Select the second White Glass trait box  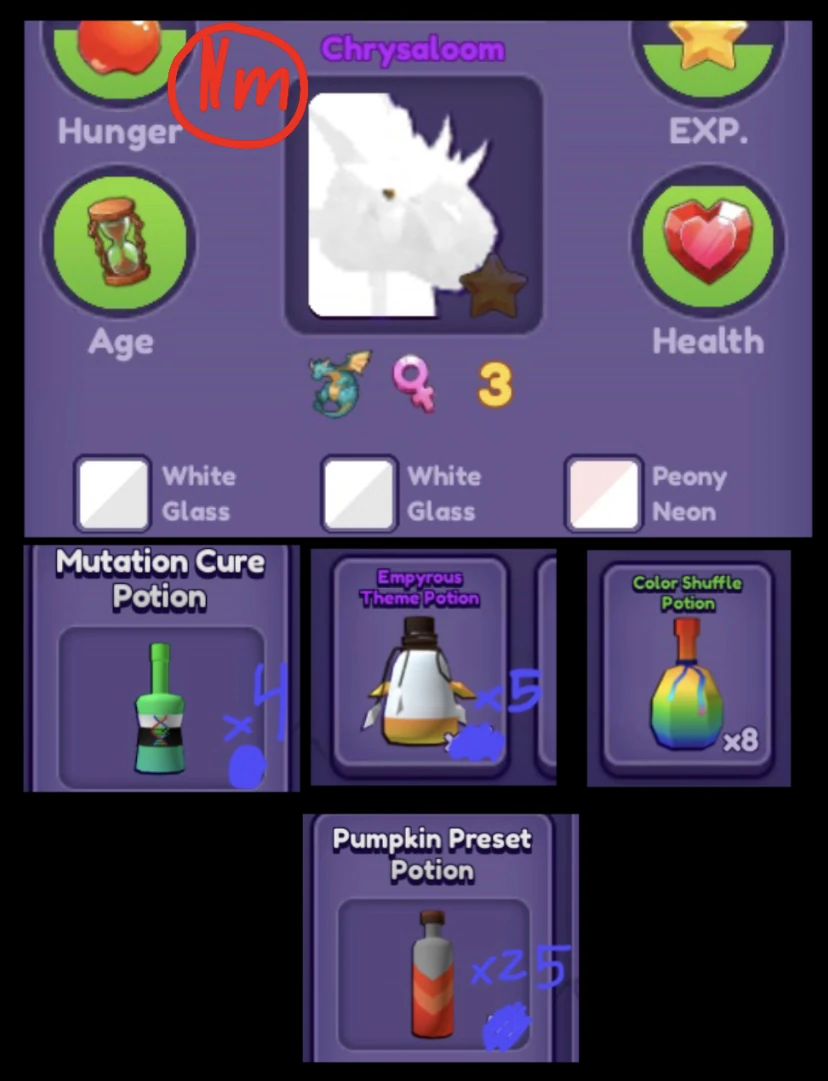coord(360,492)
